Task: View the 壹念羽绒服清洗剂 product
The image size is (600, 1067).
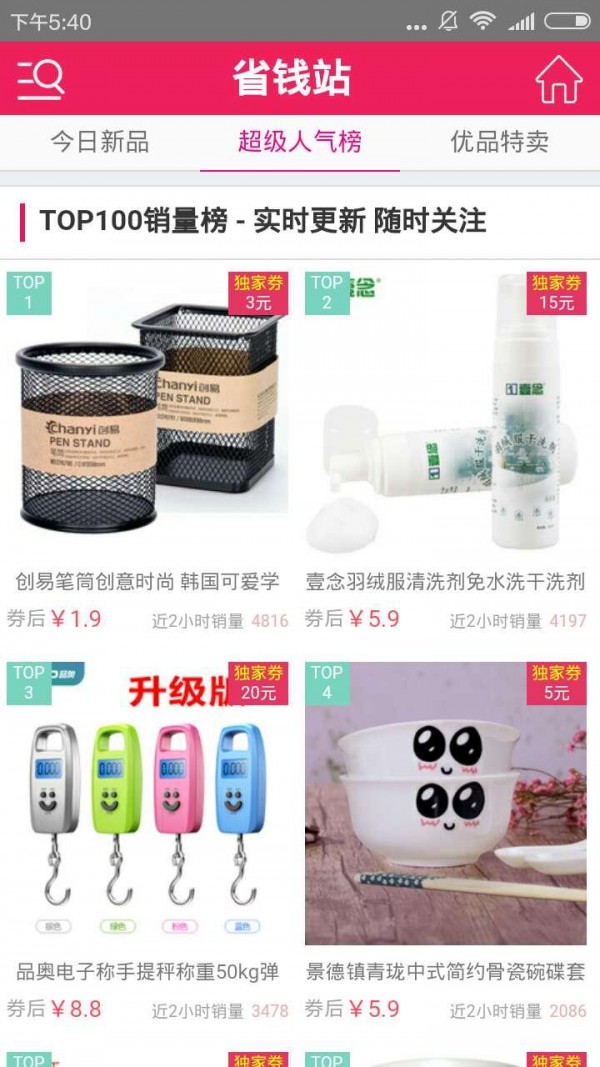Action: [446, 420]
